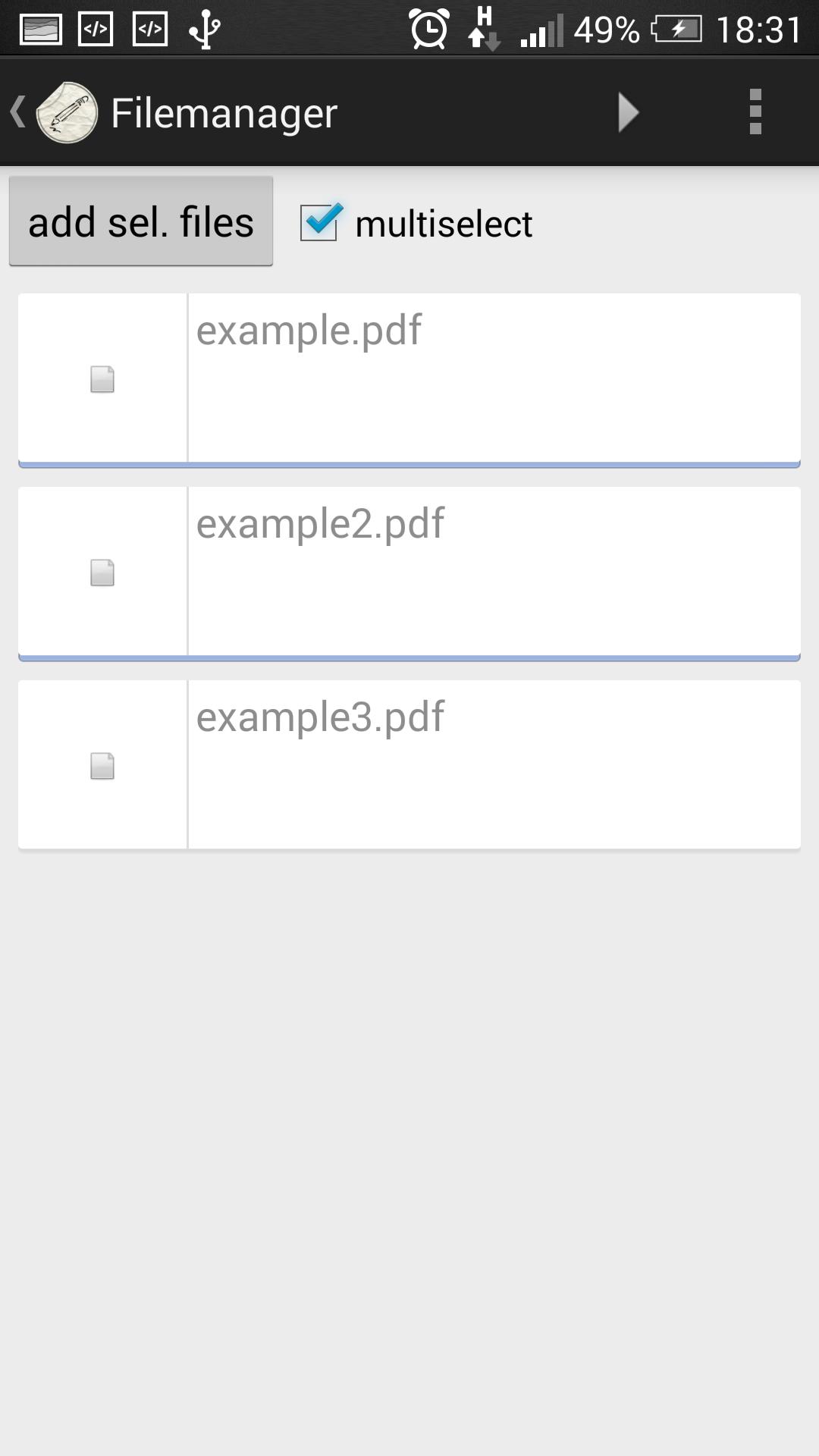
Task: Tap the add sel. files button
Action: pos(141,221)
